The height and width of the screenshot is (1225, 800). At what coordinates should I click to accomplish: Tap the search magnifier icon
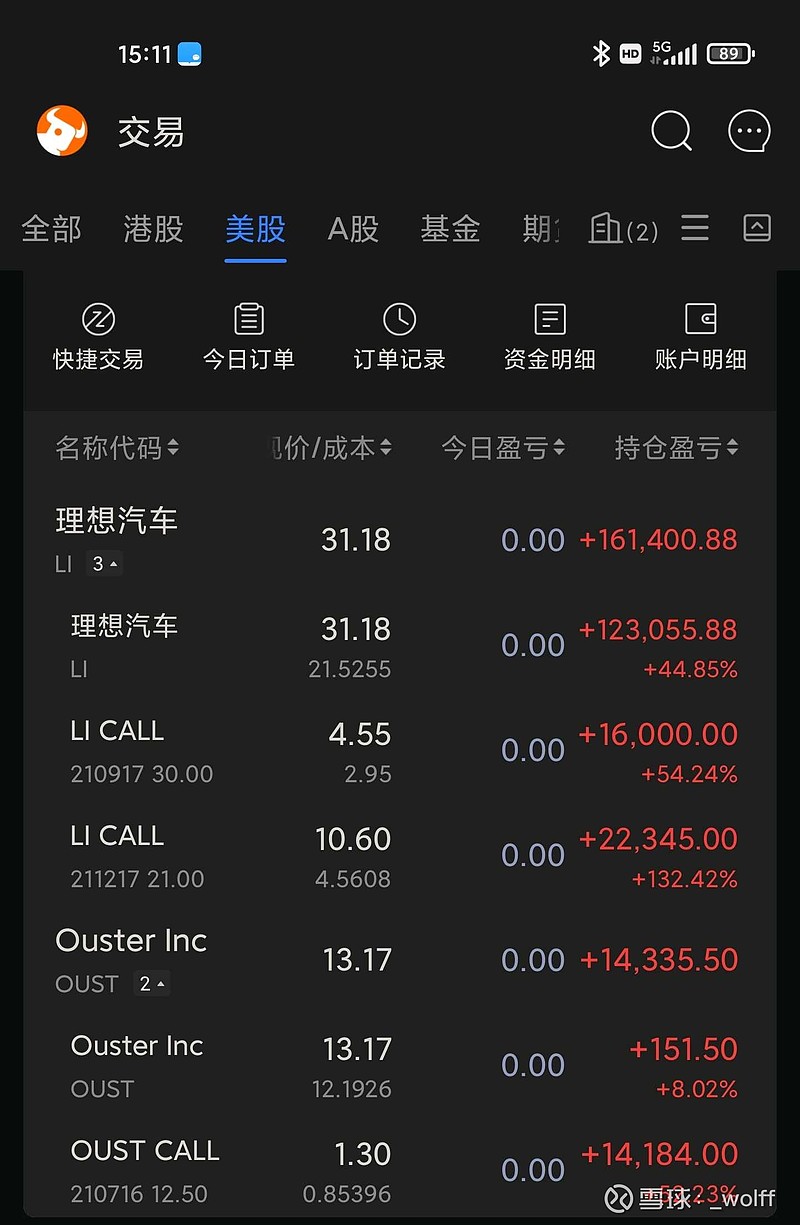click(x=671, y=131)
